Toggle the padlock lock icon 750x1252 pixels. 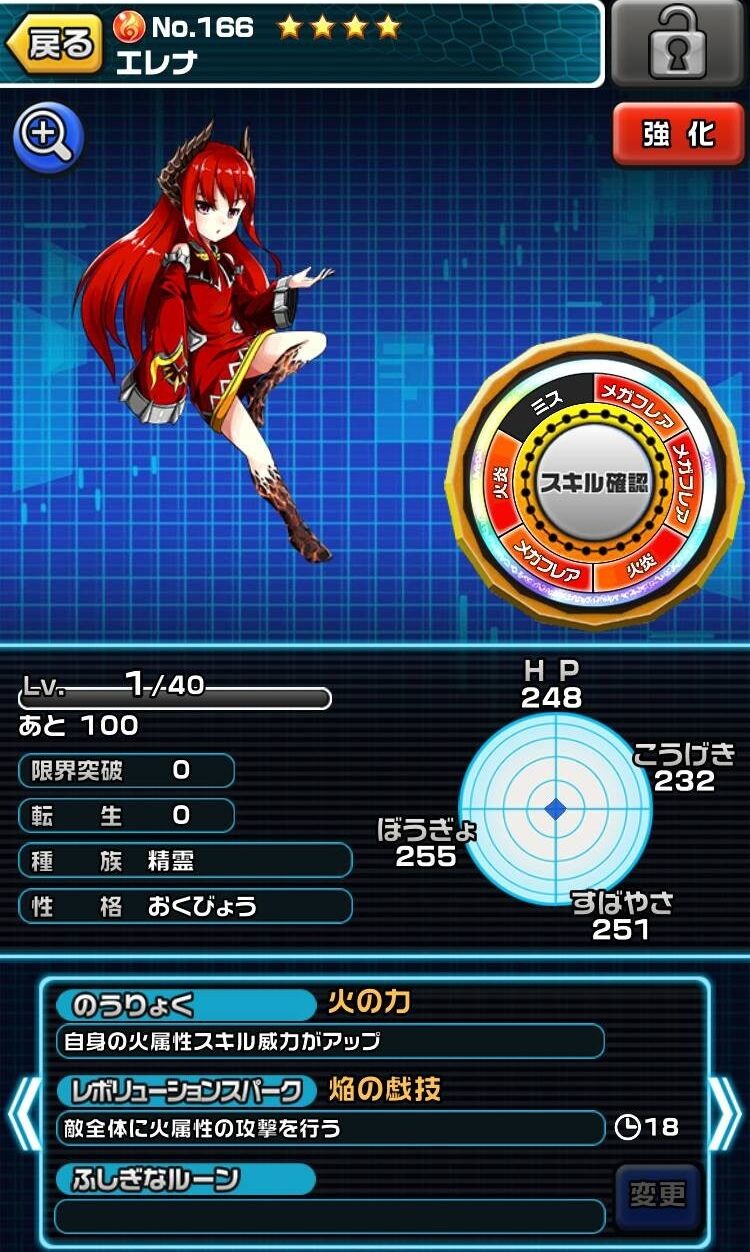tap(678, 43)
